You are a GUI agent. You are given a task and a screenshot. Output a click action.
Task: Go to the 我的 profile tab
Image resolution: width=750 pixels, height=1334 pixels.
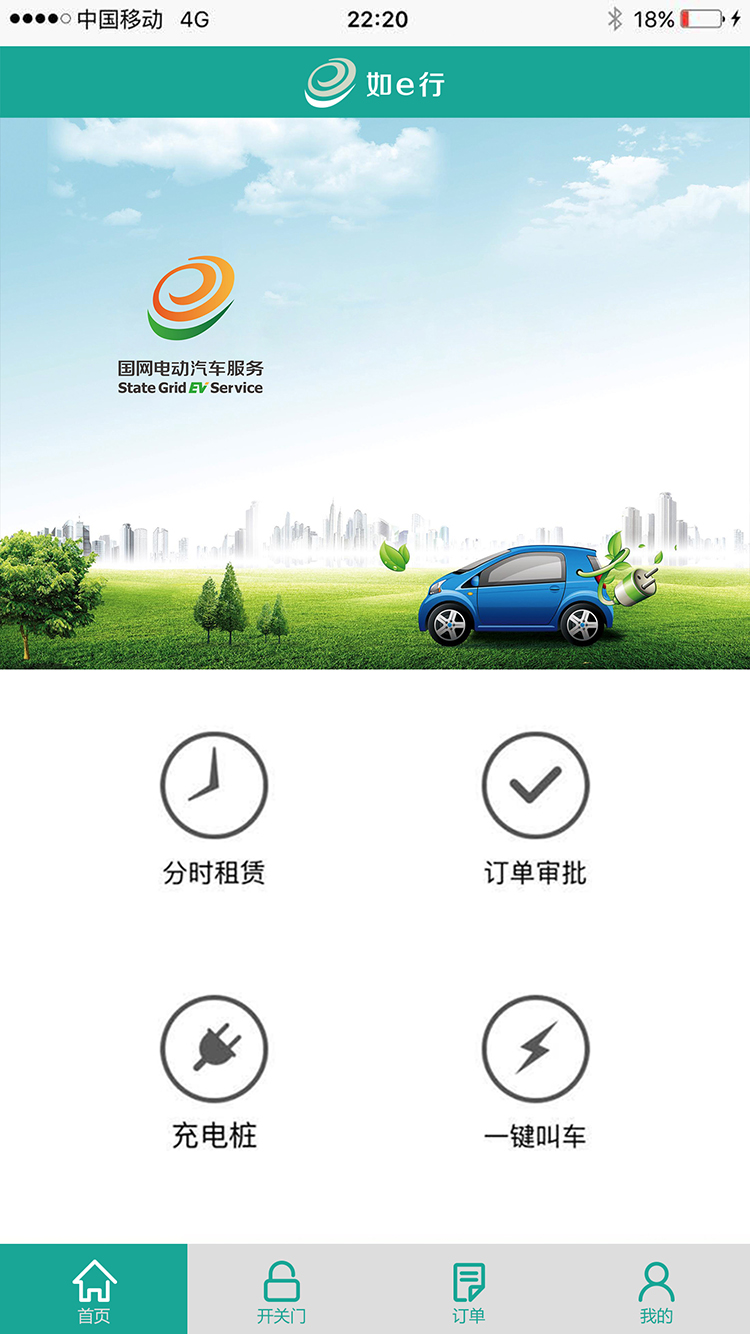[656, 1290]
